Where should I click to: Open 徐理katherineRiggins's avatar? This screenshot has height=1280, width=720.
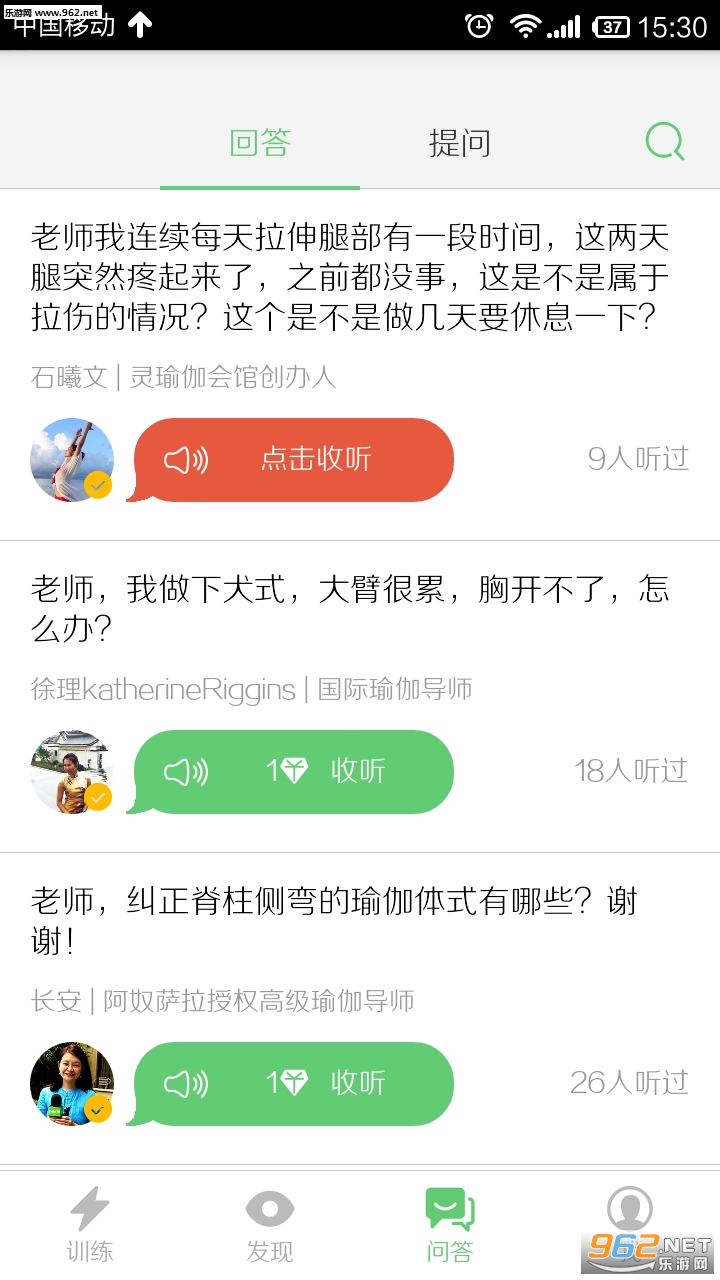[72, 772]
